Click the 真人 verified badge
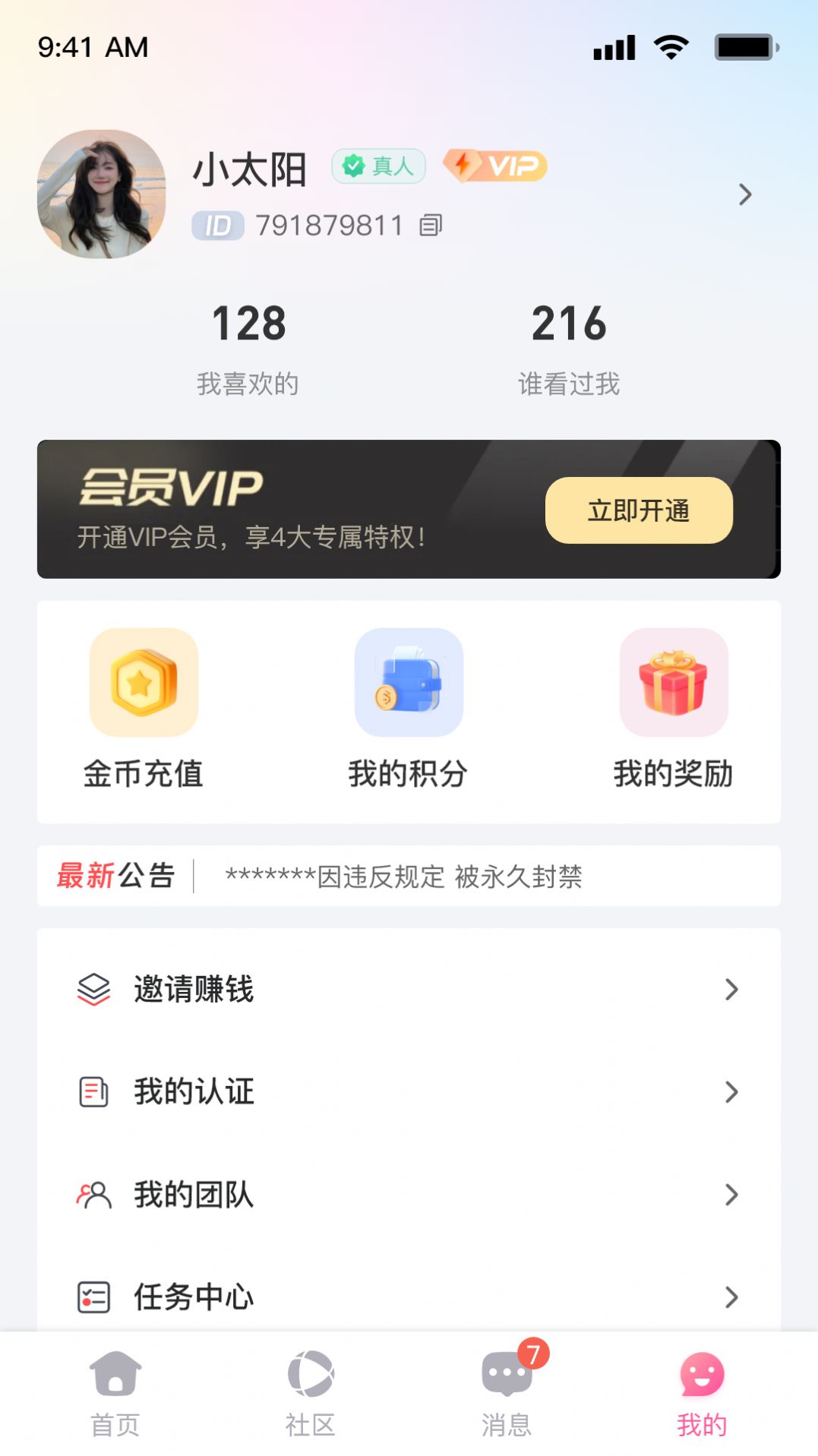 380,166
